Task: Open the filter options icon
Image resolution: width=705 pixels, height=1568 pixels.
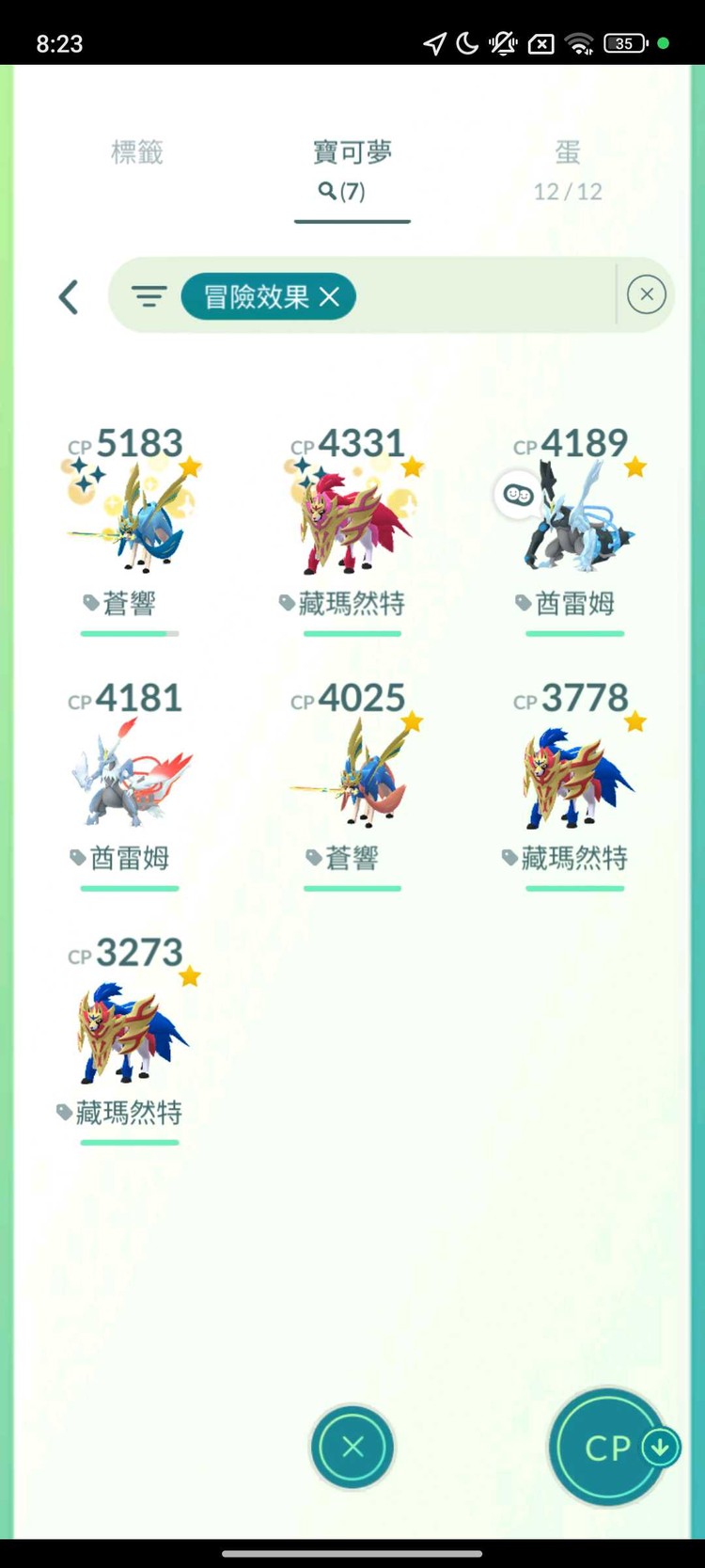Action: pyautogui.click(x=149, y=297)
